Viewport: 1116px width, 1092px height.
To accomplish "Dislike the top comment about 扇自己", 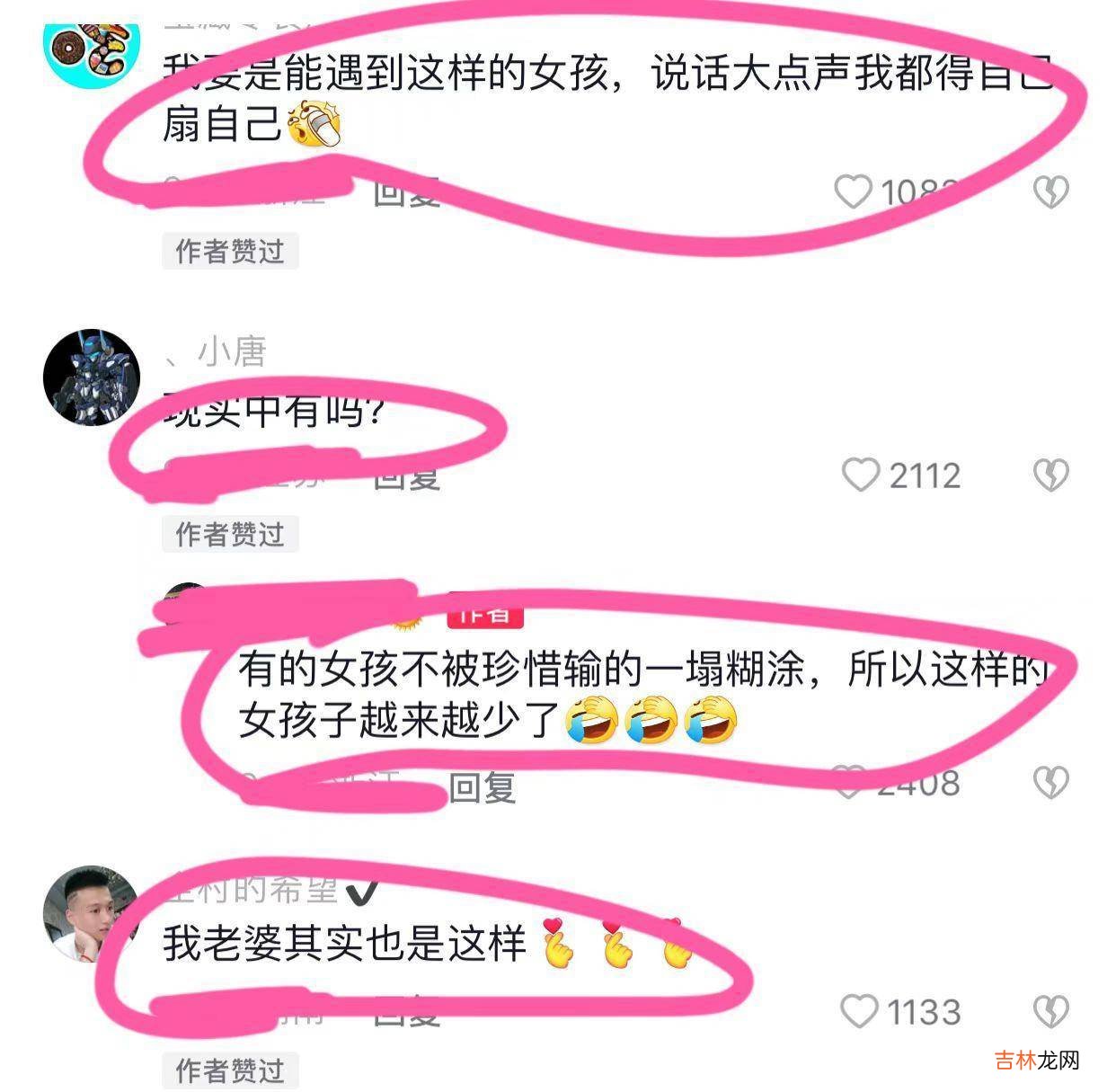I will [1050, 191].
